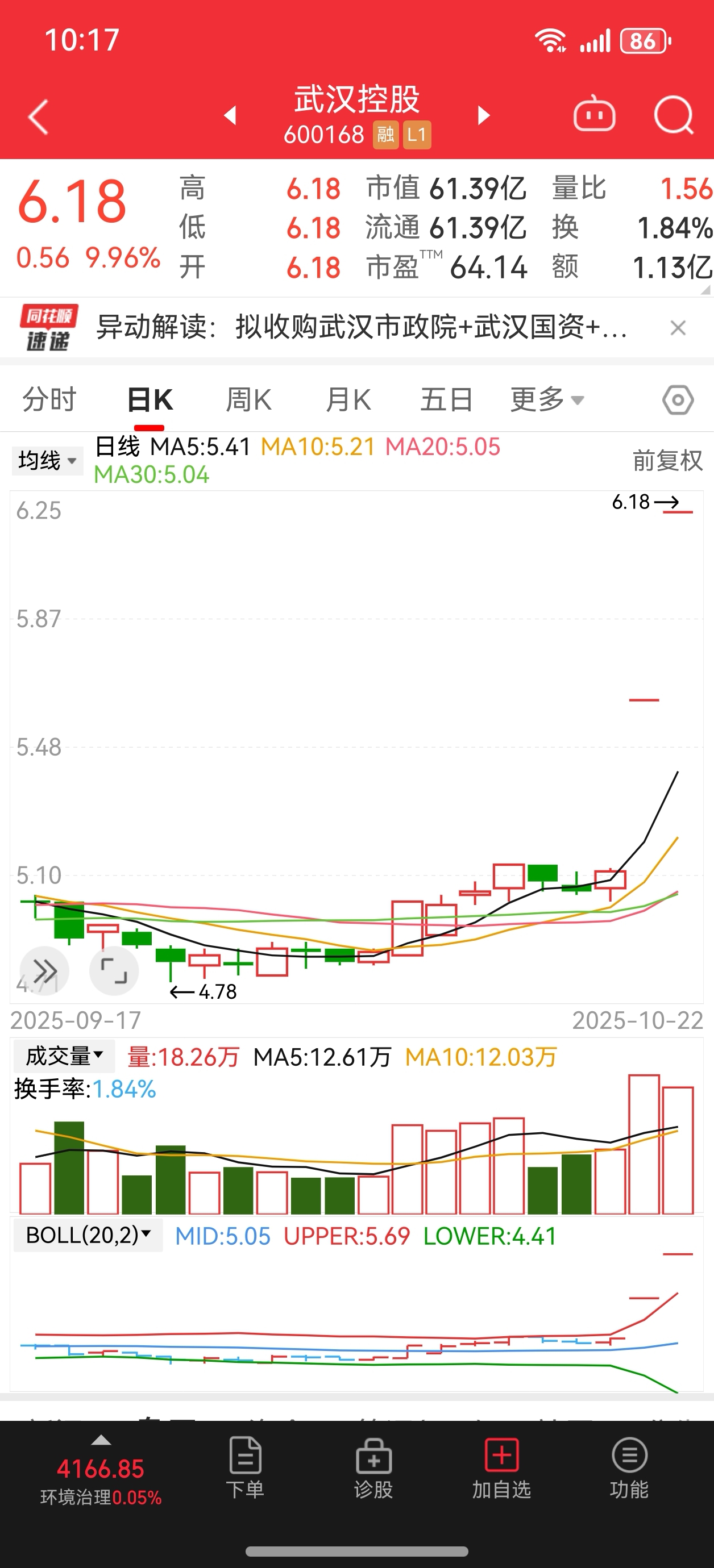Dismiss the 异动解读 banner
This screenshot has height=1568, width=714.
coord(678,328)
